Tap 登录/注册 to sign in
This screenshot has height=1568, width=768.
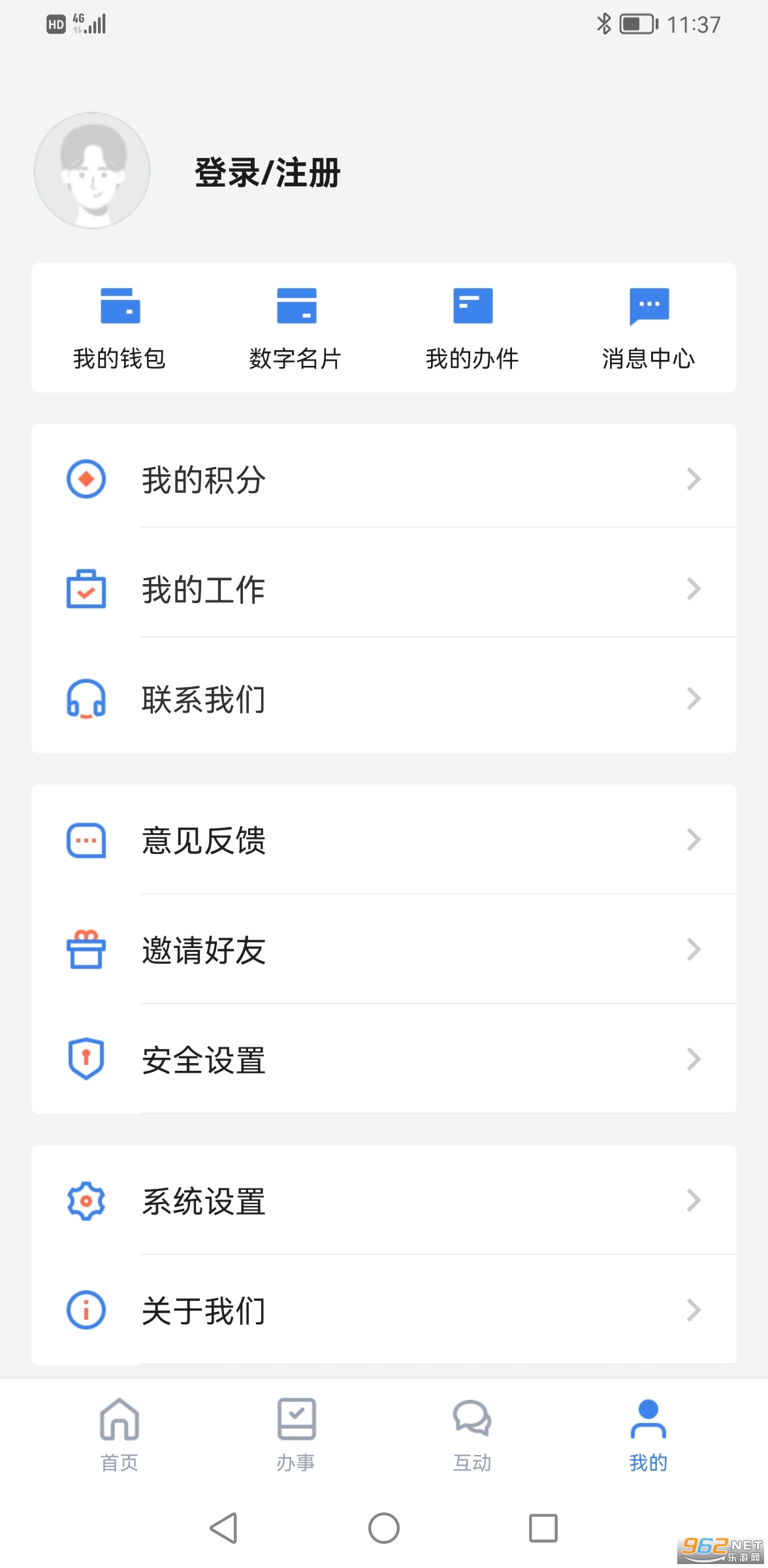[267, 173]
